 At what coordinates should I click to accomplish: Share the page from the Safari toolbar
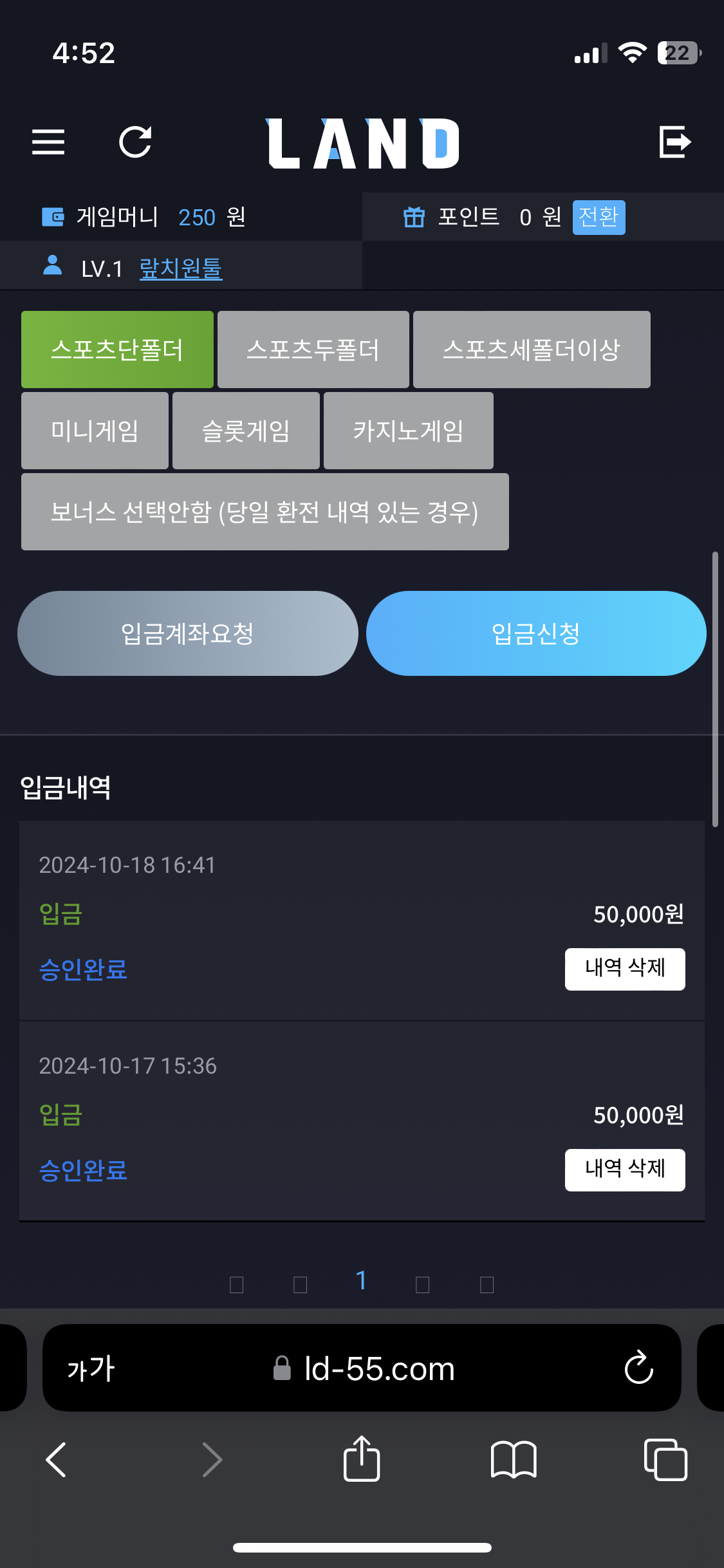(362, 1459)
